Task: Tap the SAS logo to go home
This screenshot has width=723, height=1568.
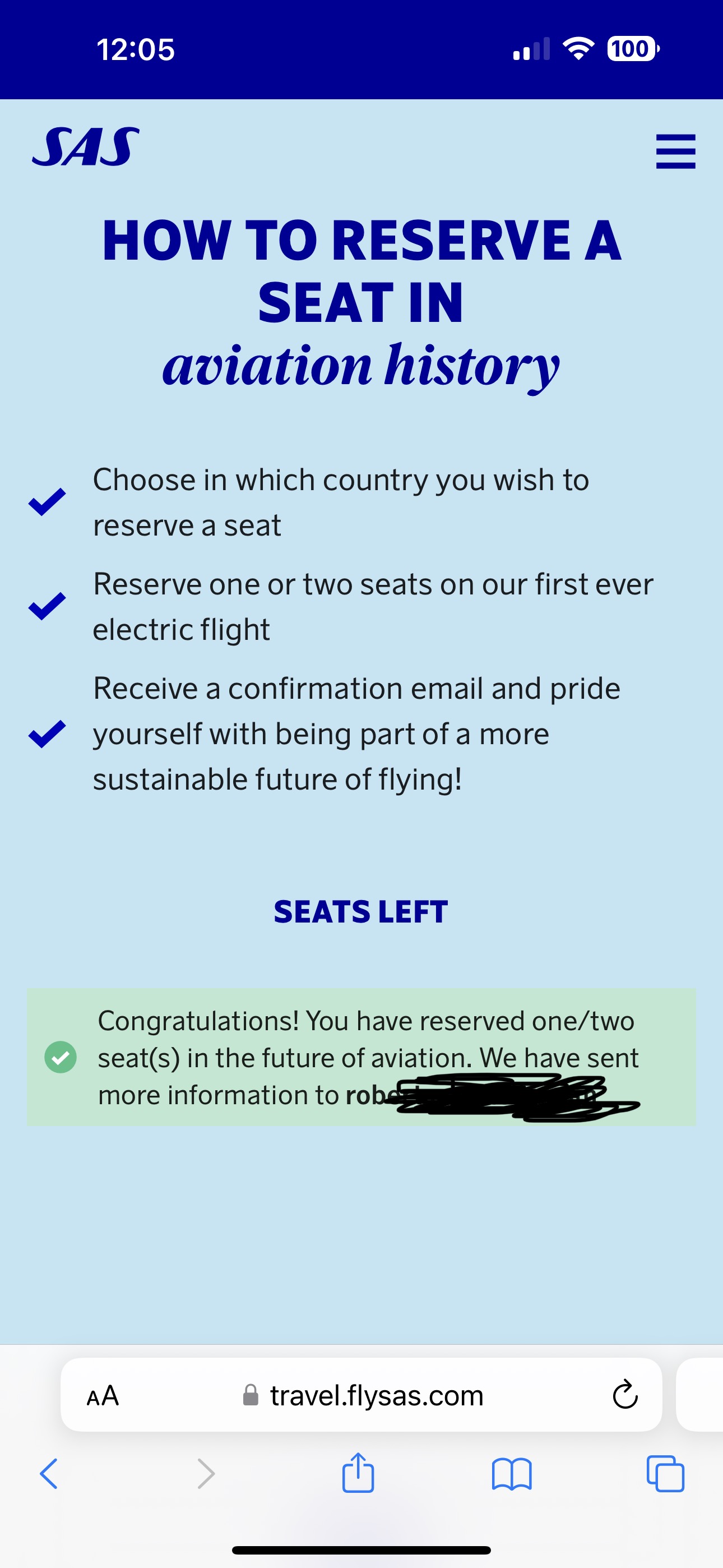Action: coord(86,147)
